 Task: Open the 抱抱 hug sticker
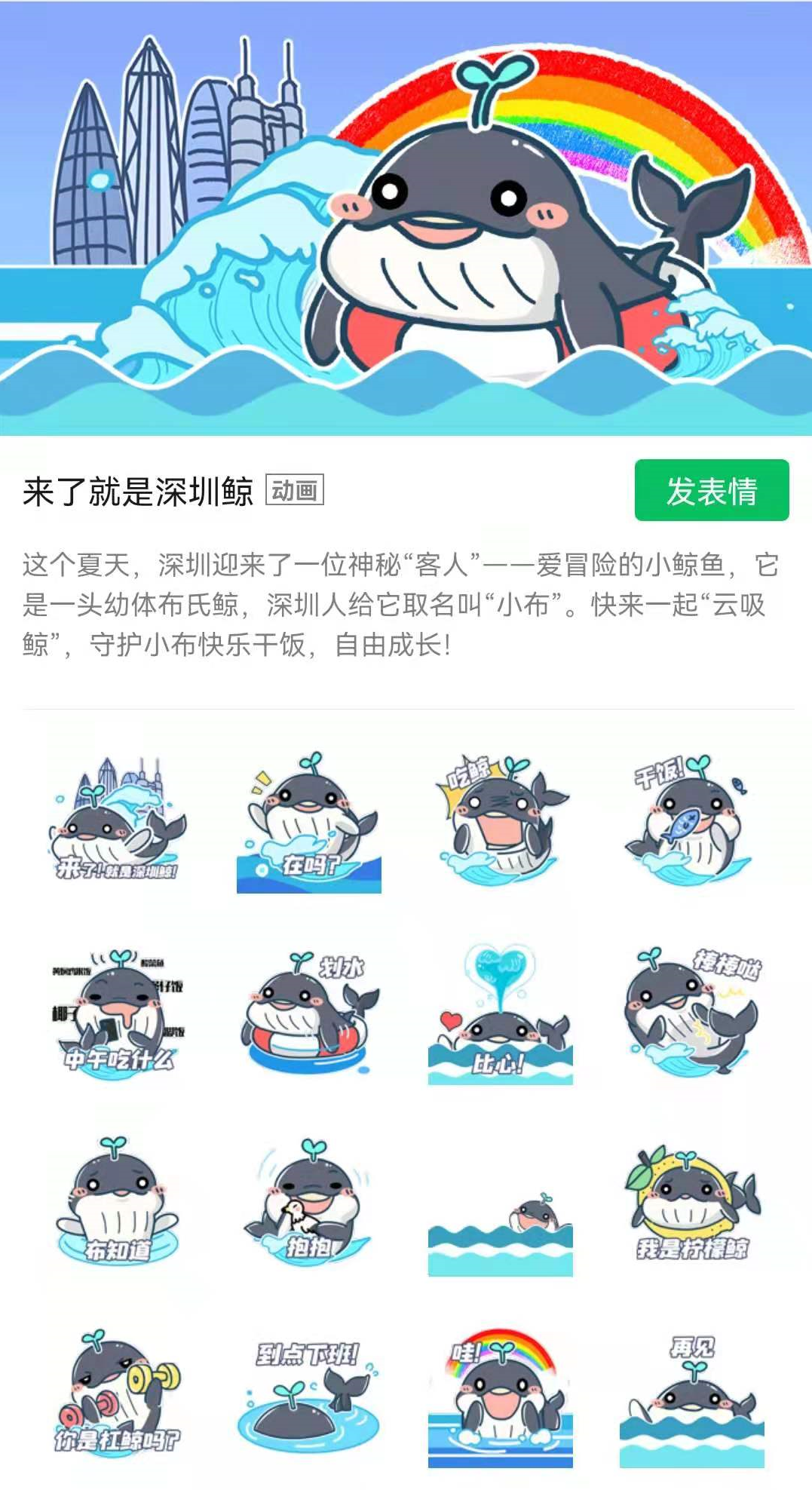309,1203
